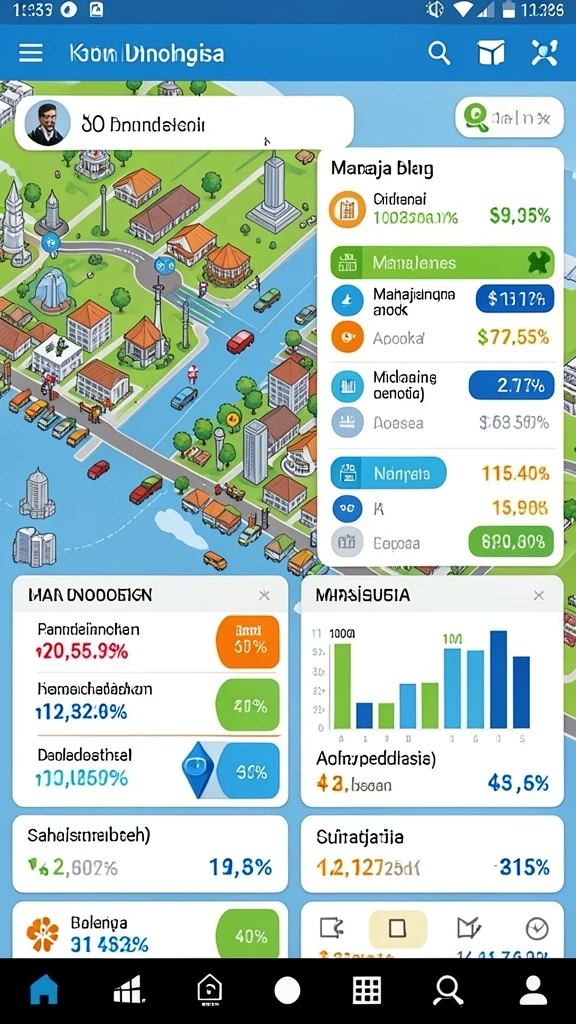Select the green Manalenes row
This screenshot has width=576, height=1024.
(x=442, y=263)
